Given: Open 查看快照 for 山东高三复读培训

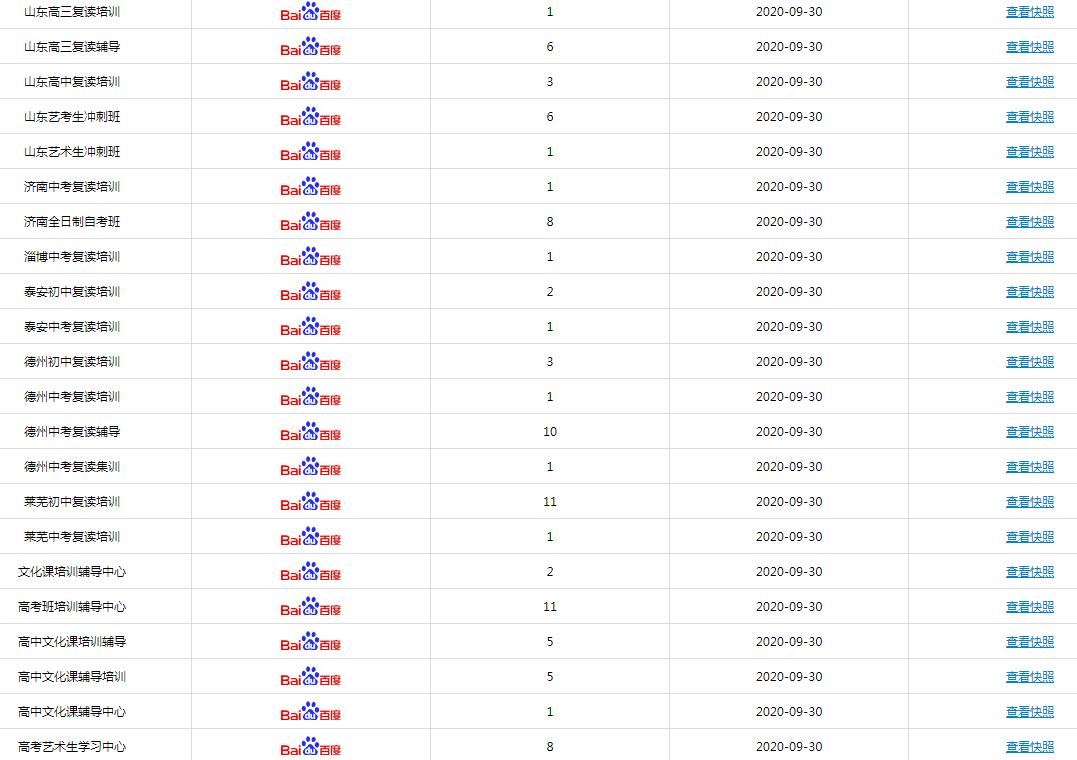Looking at the screenshot, I should (1029, 12).
